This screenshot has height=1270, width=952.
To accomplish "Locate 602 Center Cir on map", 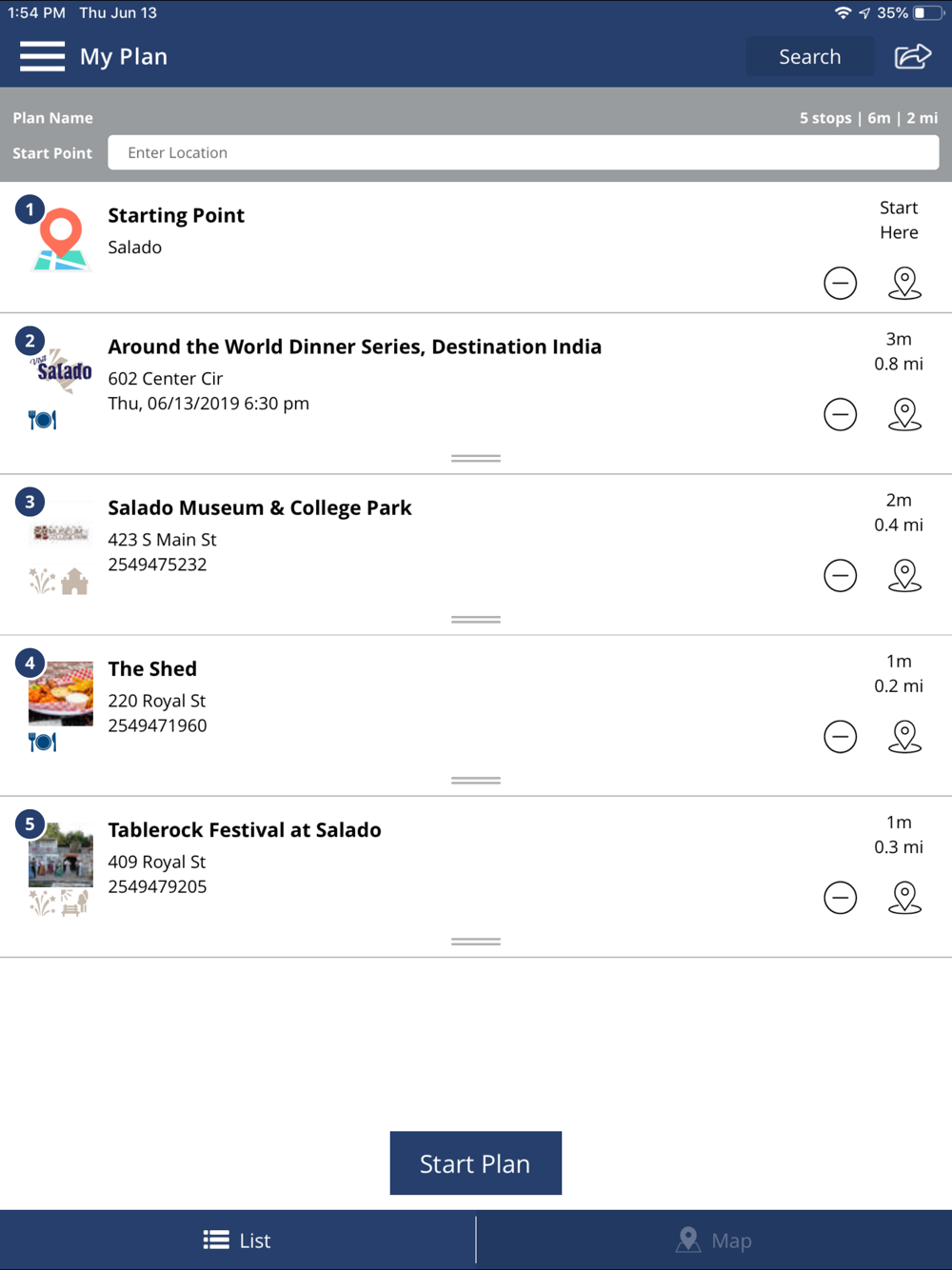I will pos(904,414).
